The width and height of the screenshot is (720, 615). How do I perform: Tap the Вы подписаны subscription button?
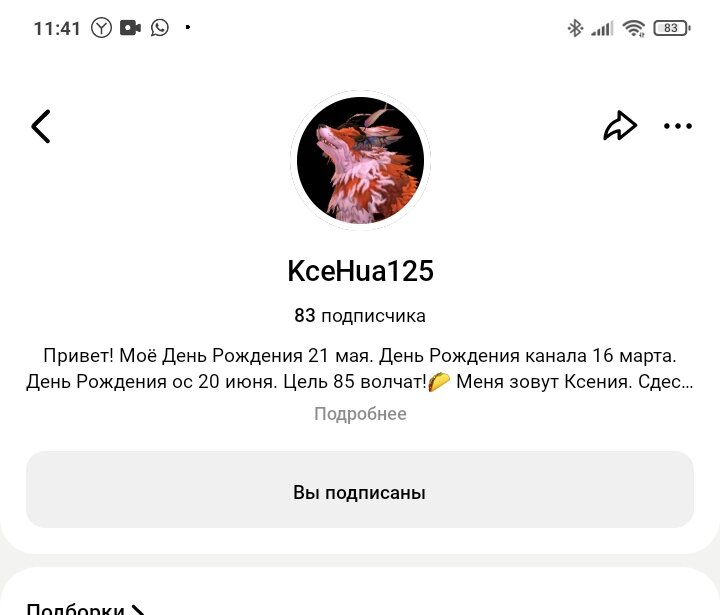point(360,492)
